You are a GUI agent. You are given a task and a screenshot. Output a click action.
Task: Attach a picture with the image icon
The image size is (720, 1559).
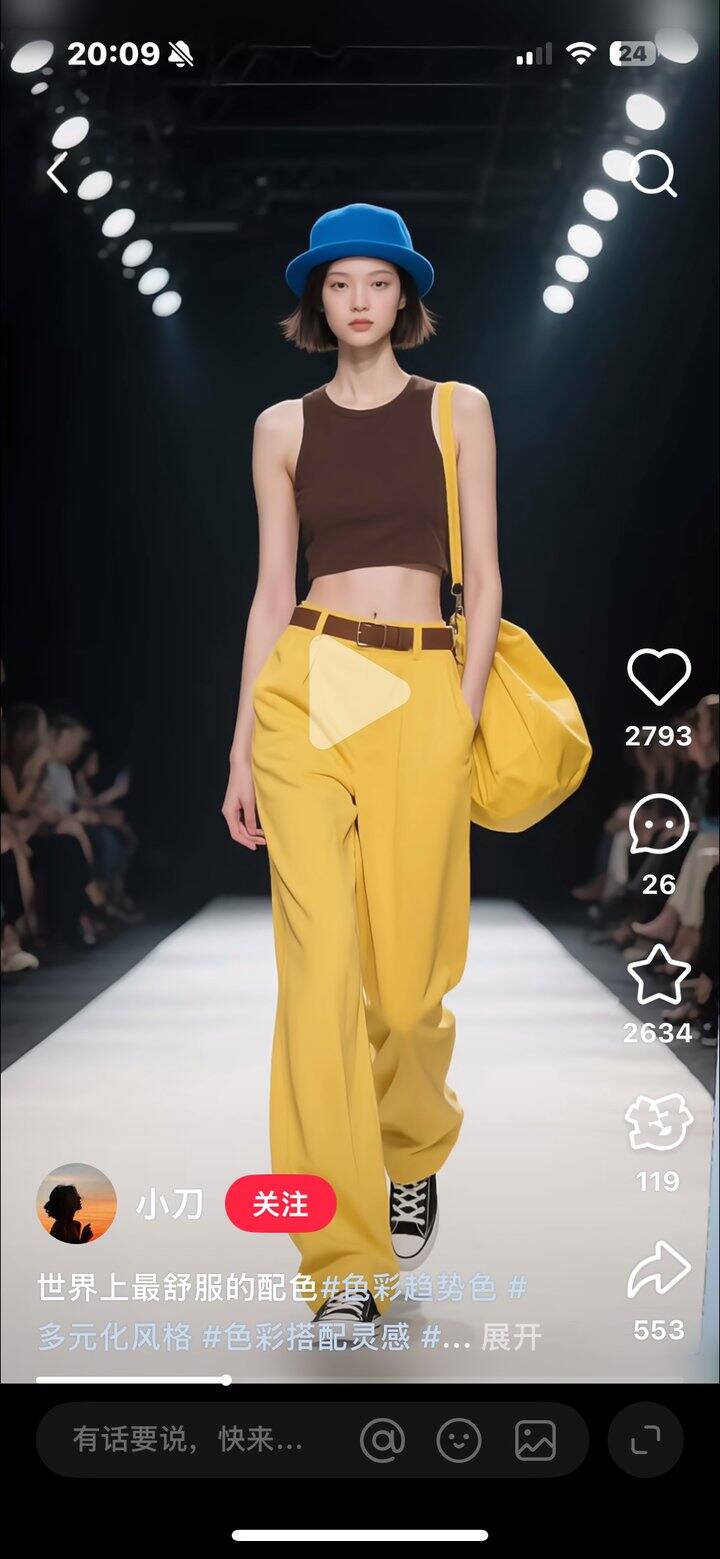click(535, 1441)
